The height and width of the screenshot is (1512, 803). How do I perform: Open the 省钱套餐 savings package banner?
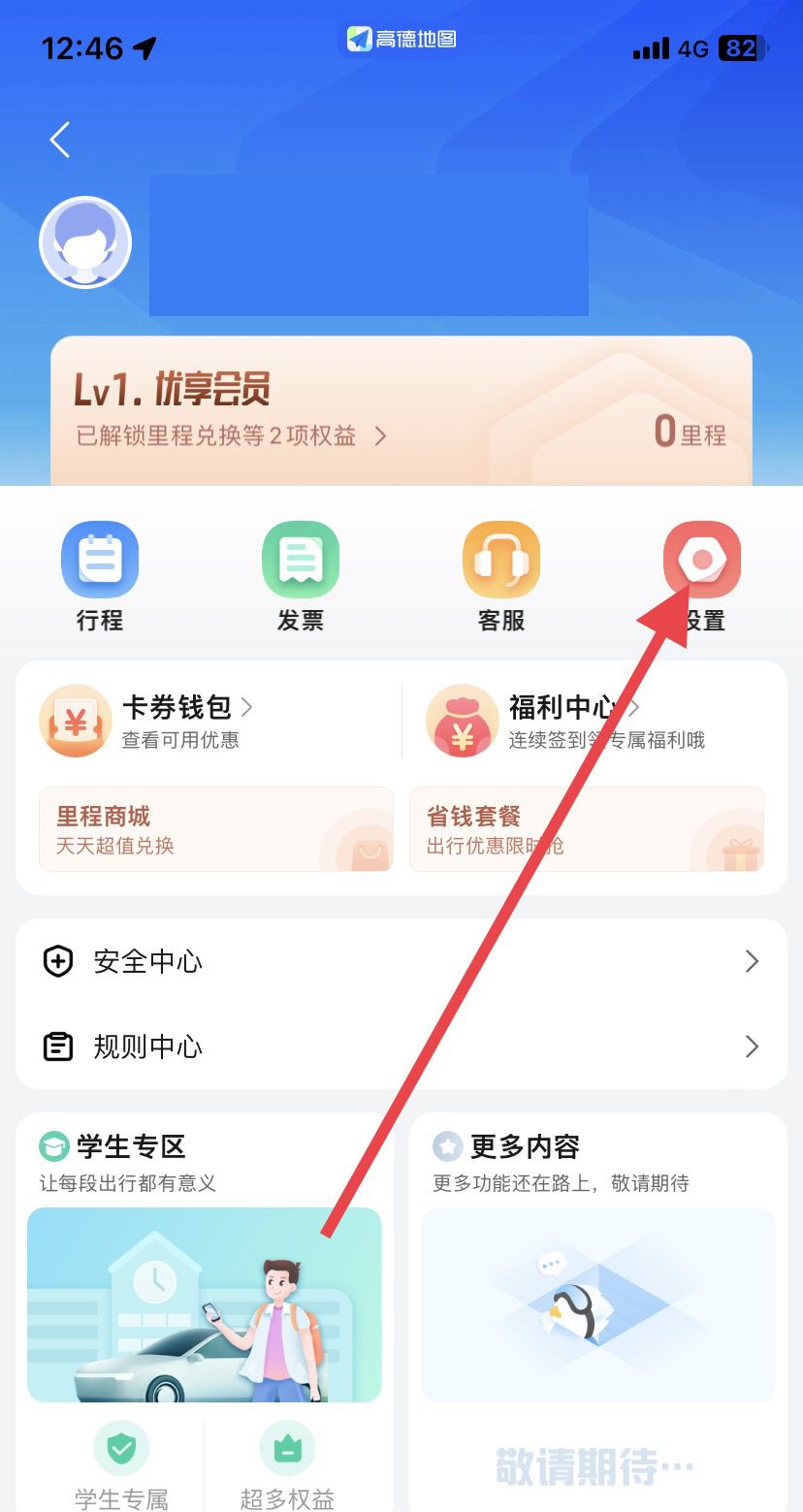587,829
